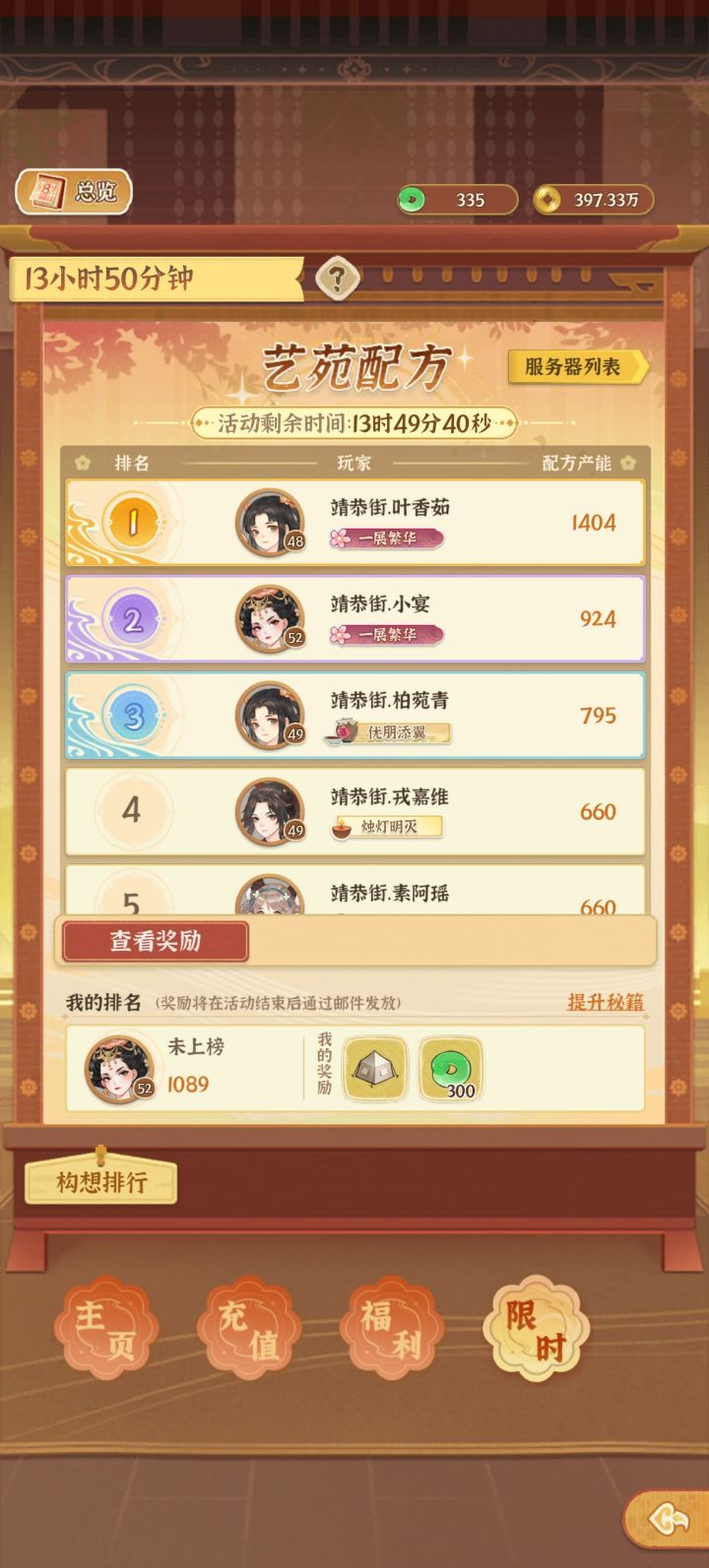Open the 福利 benefits tab
The width and height of the screenshot is (709, 1568).
coord(388,1329)
